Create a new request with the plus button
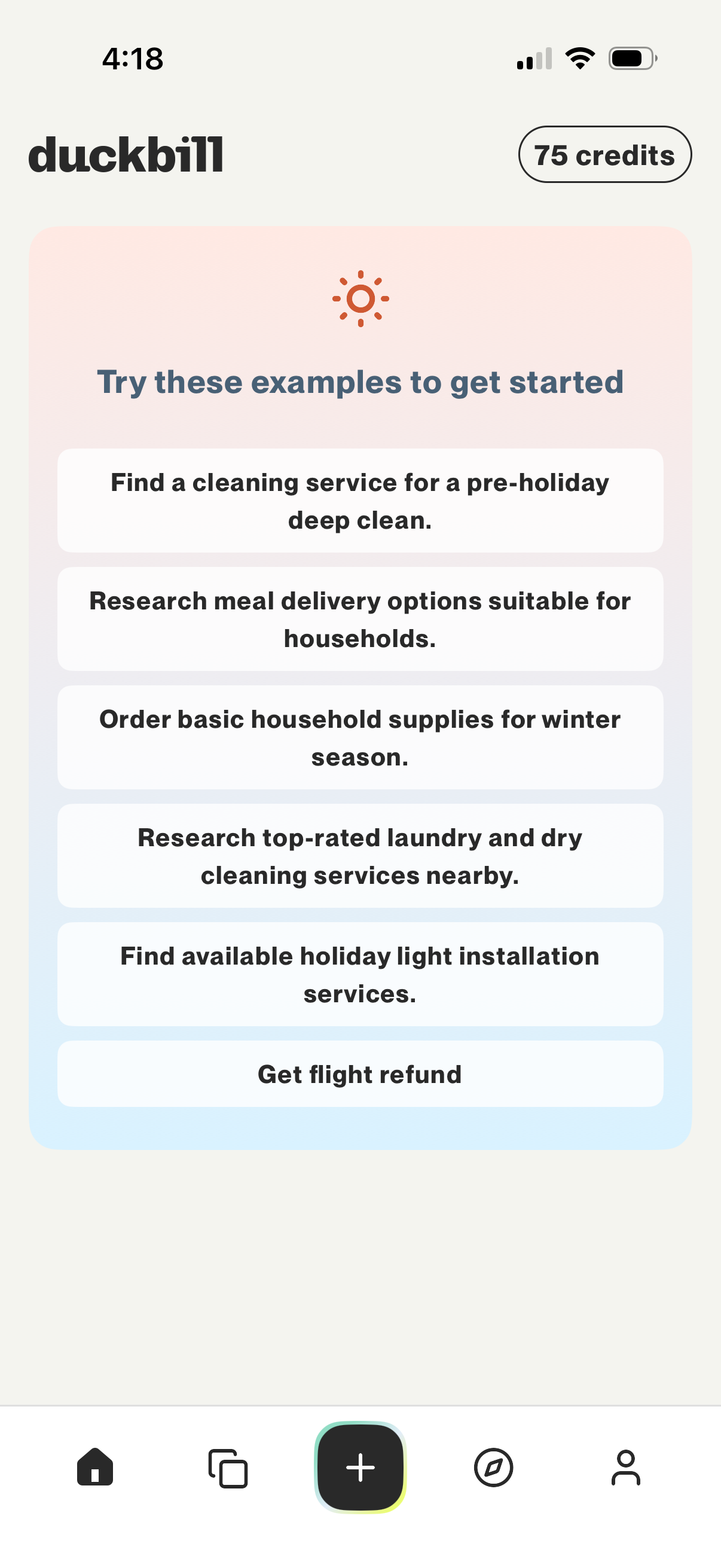The image size is (721, 1568). click(360, 1467)
